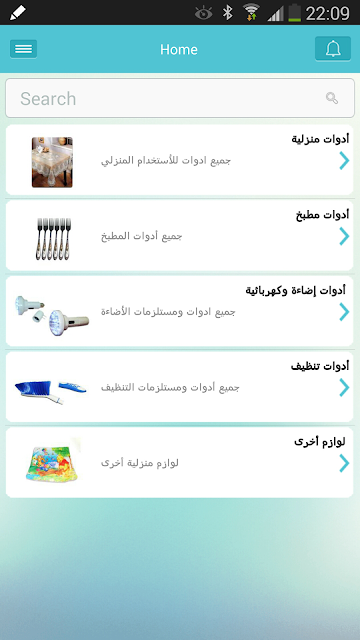This screenshot has width=360, height=640.
Task: Open the أدوات منزلية category
Action: pyautogui.click(x=180, y=160)
